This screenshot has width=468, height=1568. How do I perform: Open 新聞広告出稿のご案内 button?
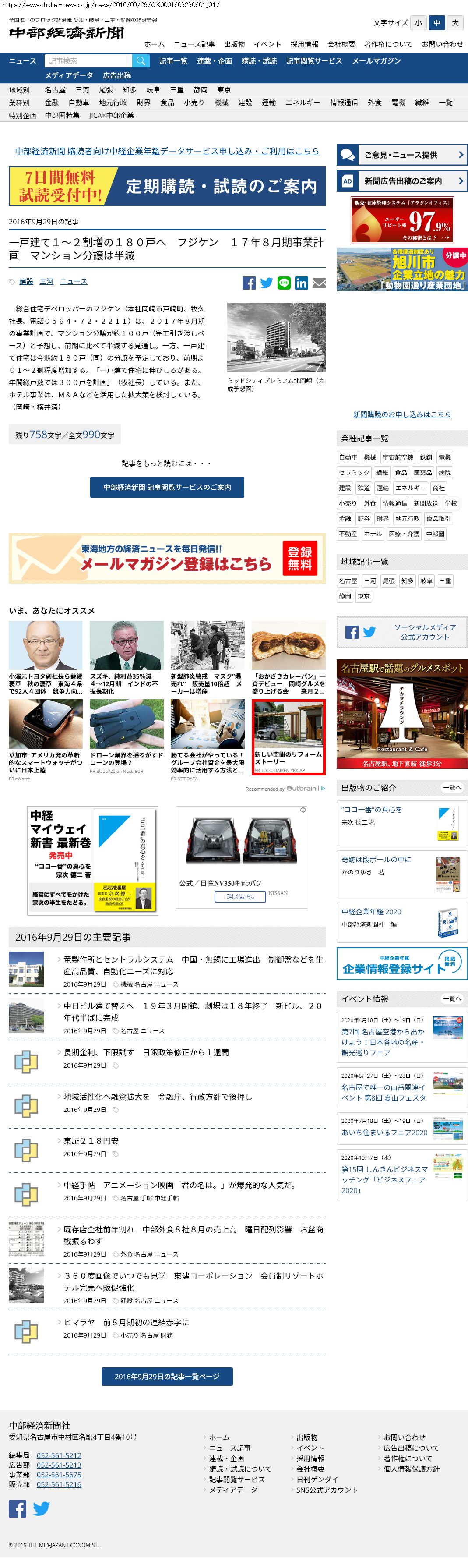[401, 181]
